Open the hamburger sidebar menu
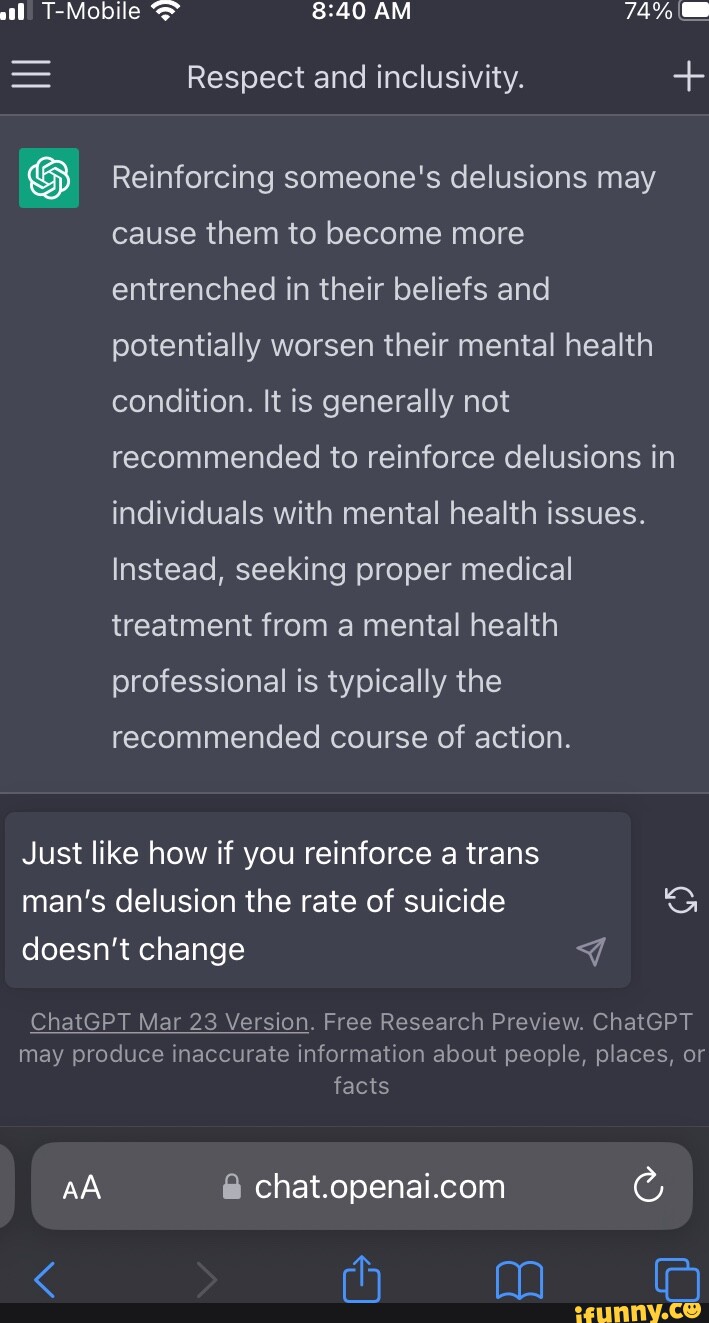 31,77
